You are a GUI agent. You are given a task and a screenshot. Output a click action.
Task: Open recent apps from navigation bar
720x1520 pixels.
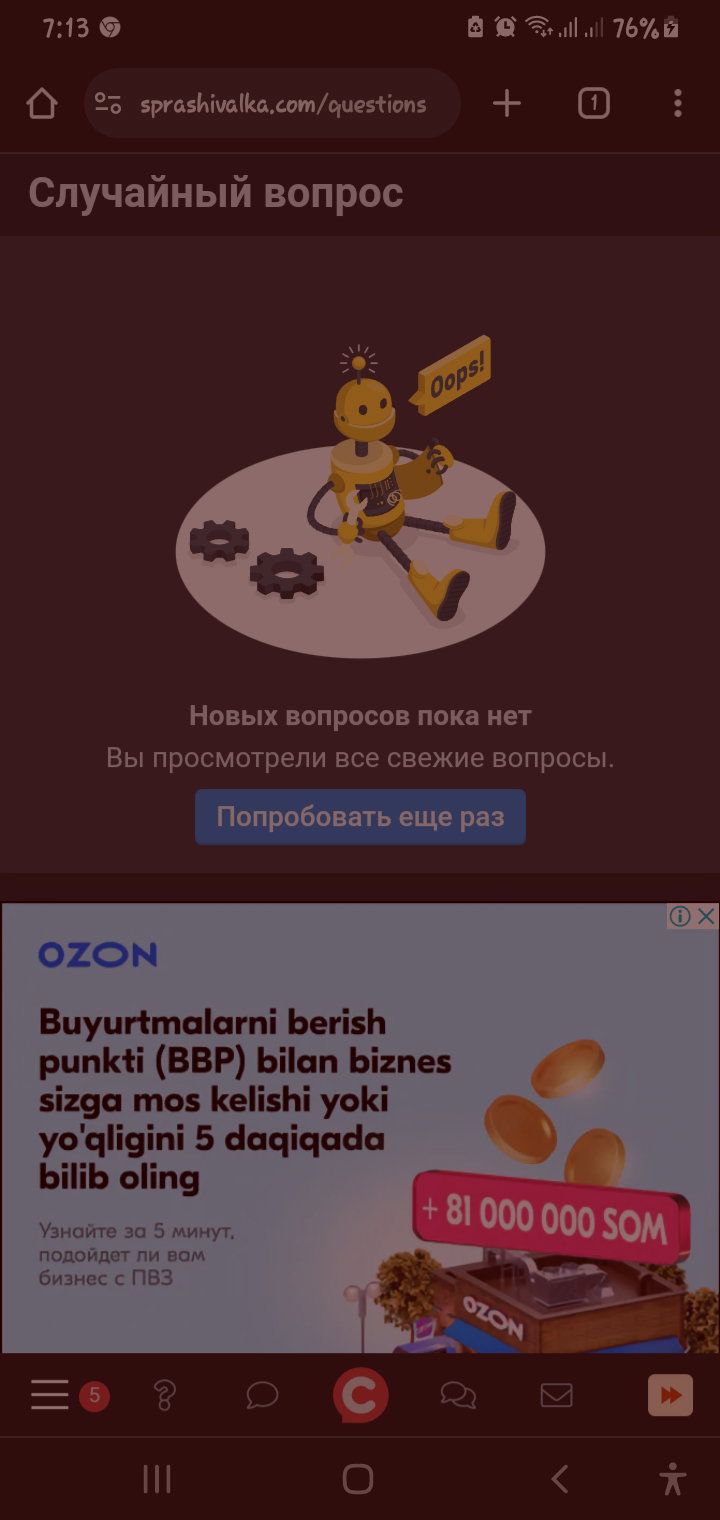(157, 1479)
